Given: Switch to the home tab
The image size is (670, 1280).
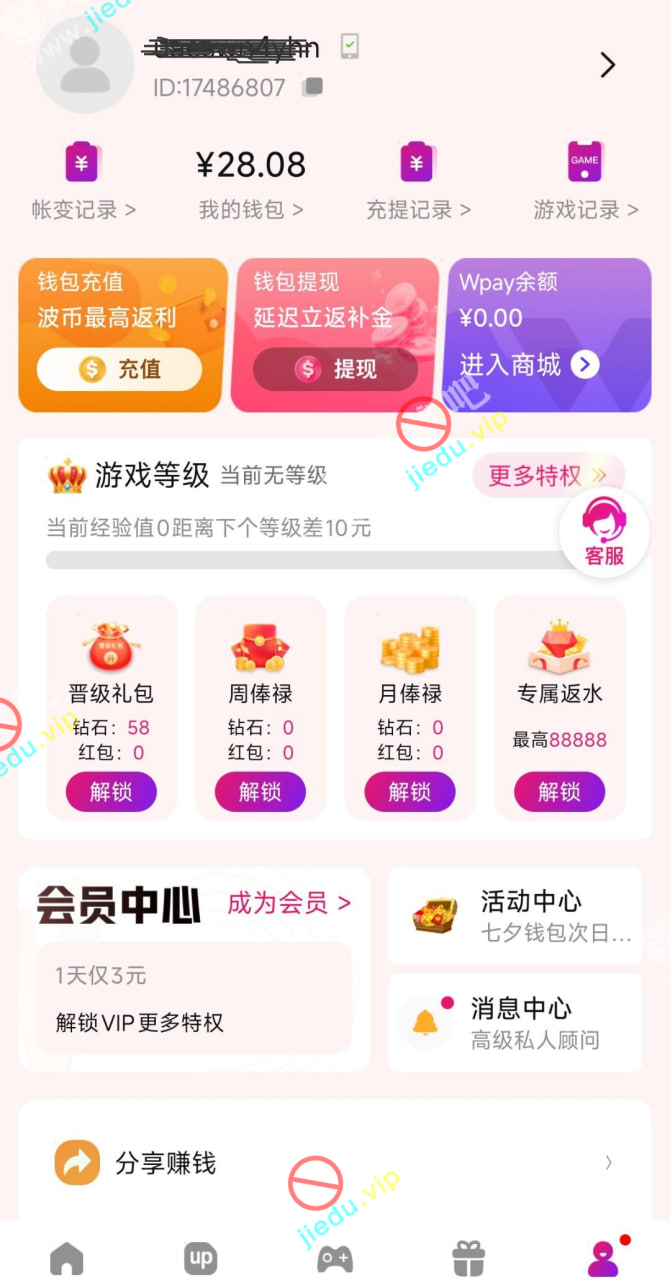Looking at the screenshot, I should 67,1258.
